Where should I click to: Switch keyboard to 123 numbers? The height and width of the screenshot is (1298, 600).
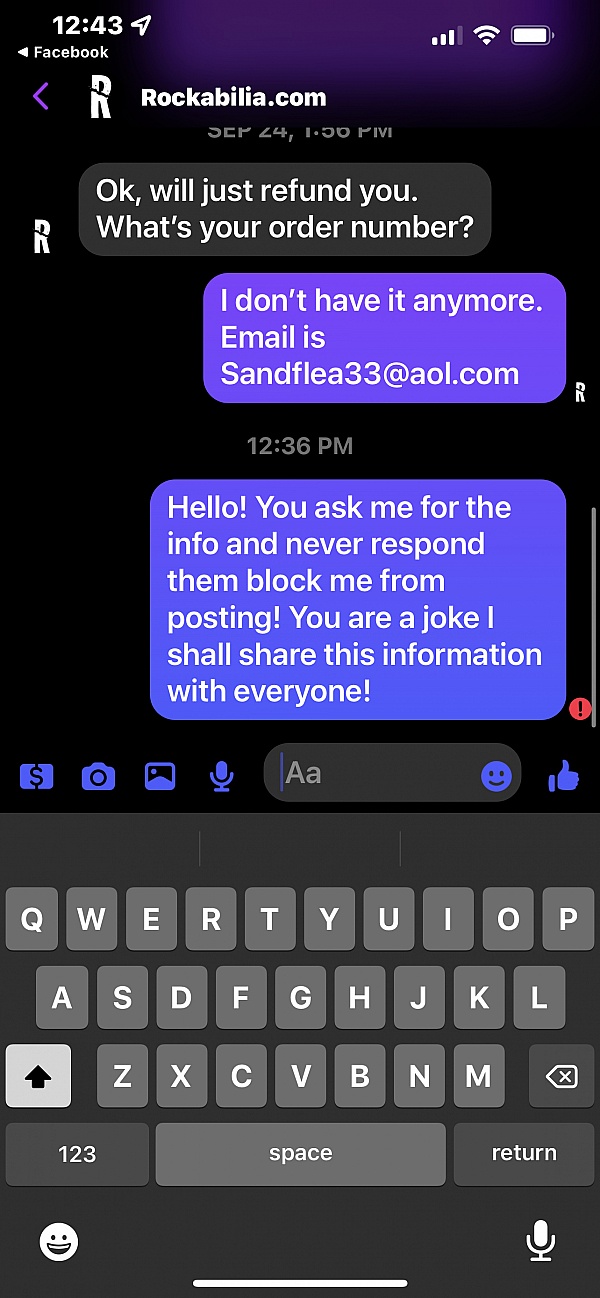click(x=77, y=1154)
